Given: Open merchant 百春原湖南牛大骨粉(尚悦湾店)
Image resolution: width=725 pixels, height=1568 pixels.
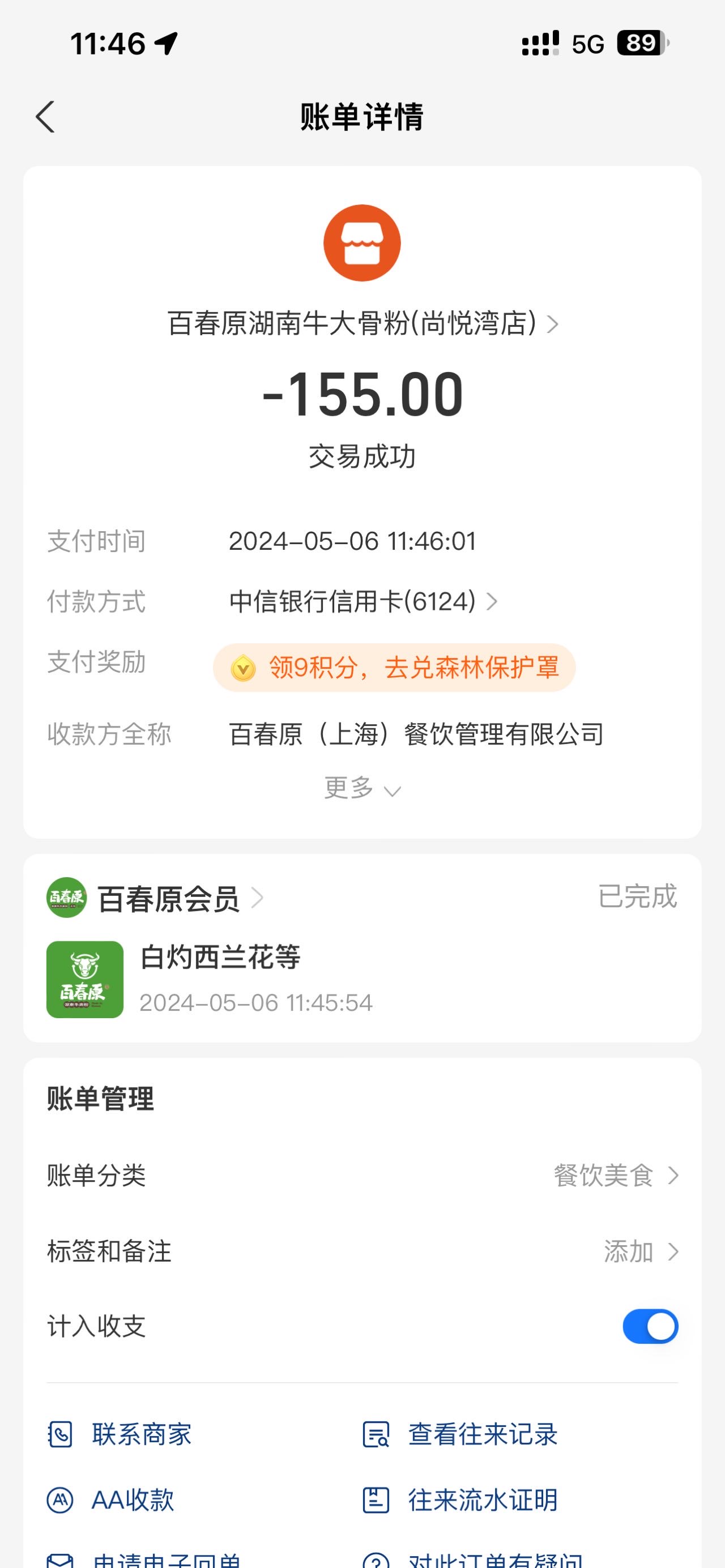Looking at the screenshot, I should 363,323.
